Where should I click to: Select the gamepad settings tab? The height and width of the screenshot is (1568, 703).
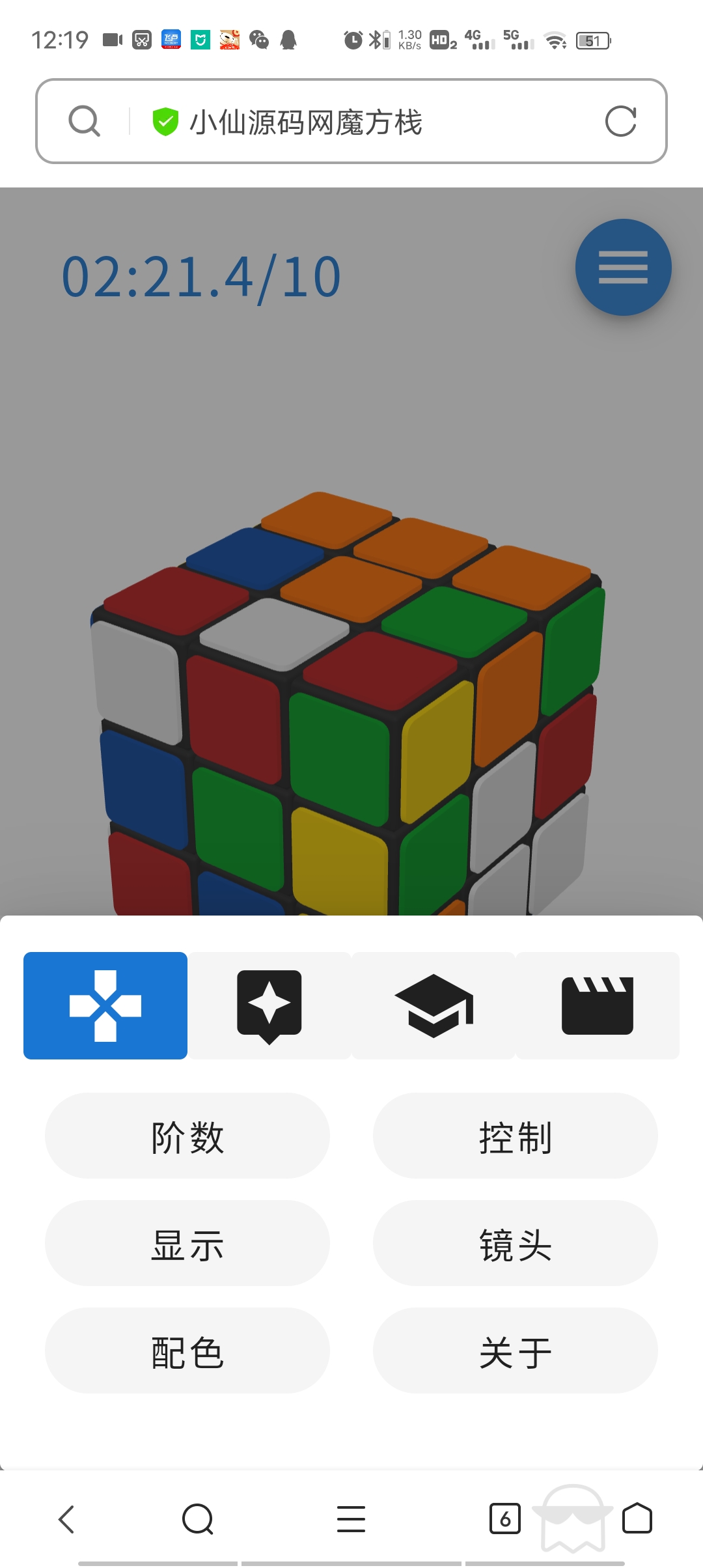pyautogui.click(x=105, y=1005)
